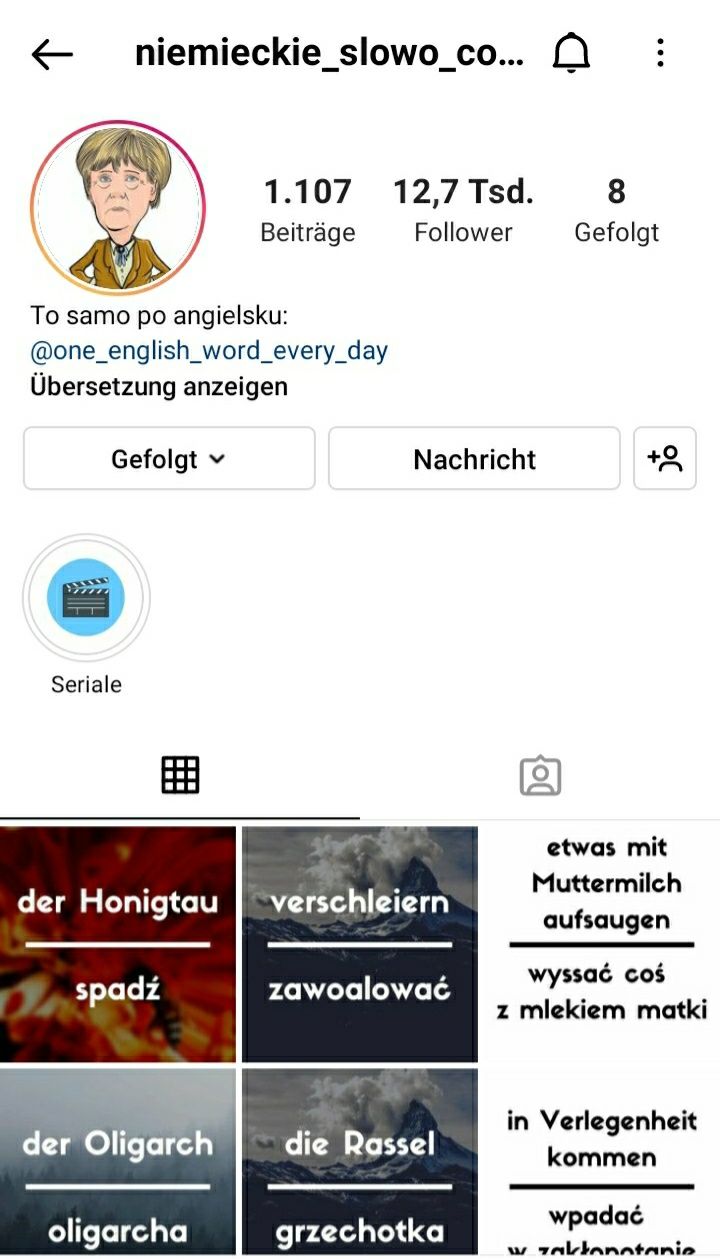Open the "in Verlegenheit kommen" post
The height and width of the screenshot is (1259, 720).
(x=600, y=1160)
